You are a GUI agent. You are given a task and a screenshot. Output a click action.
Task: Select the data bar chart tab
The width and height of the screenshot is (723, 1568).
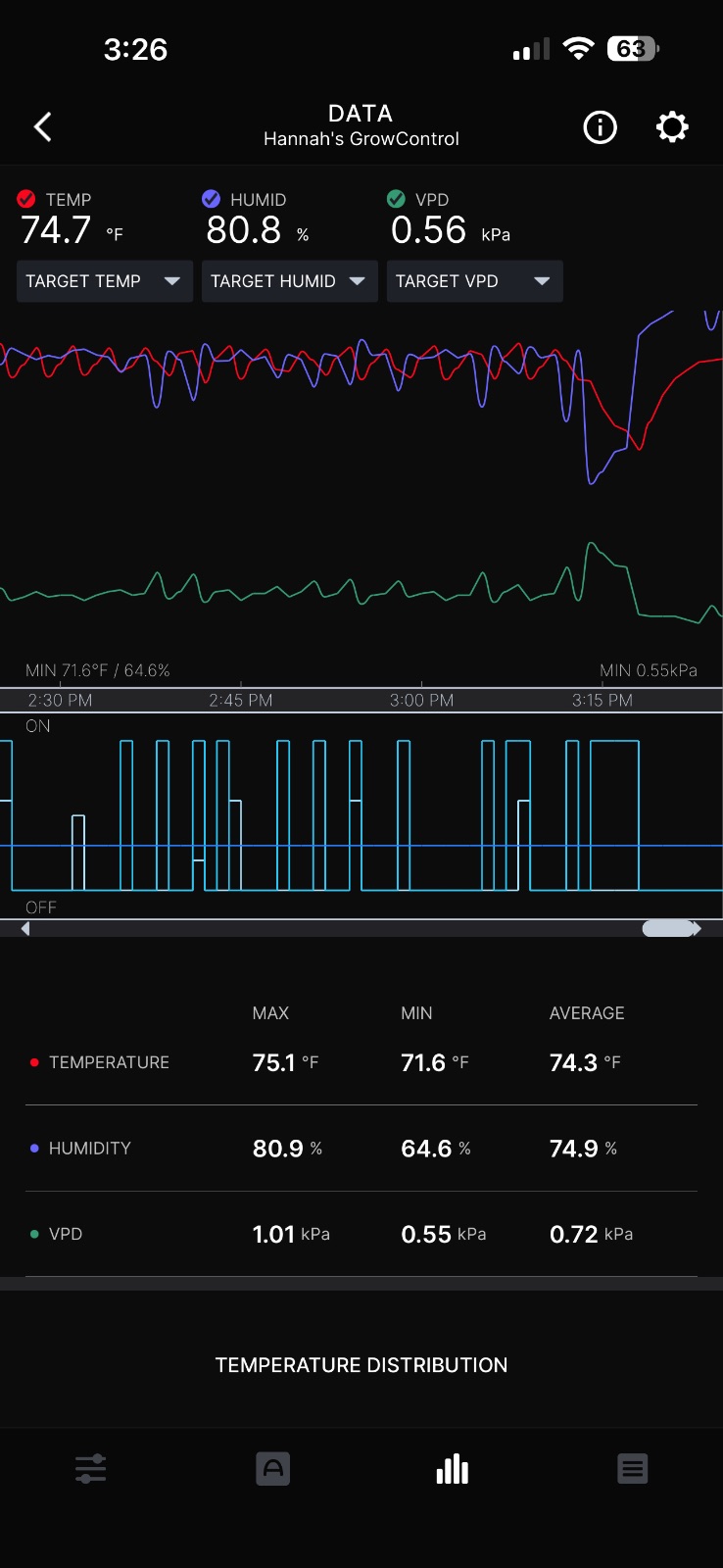pos(453,1469)
